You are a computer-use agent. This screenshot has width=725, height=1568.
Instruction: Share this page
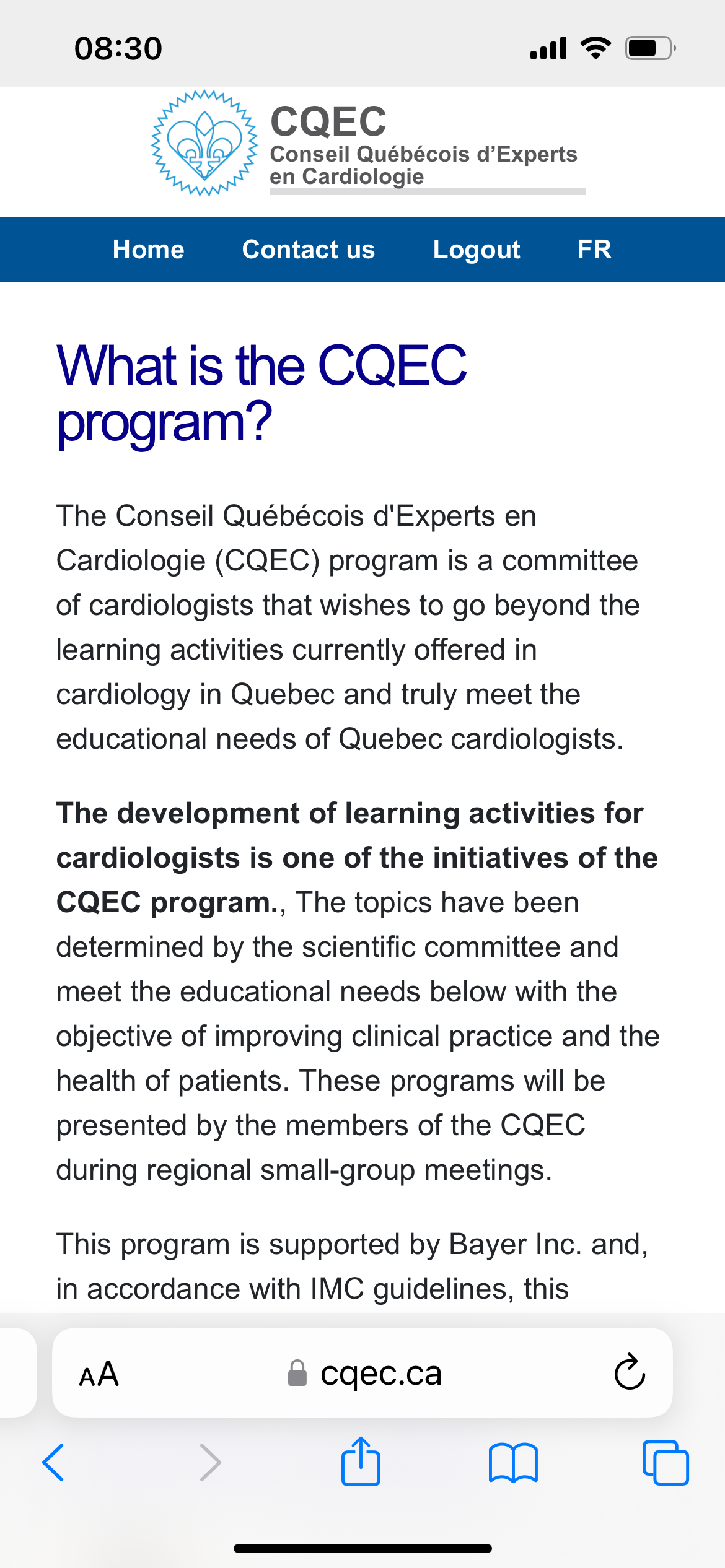(x=361, y=1461)
